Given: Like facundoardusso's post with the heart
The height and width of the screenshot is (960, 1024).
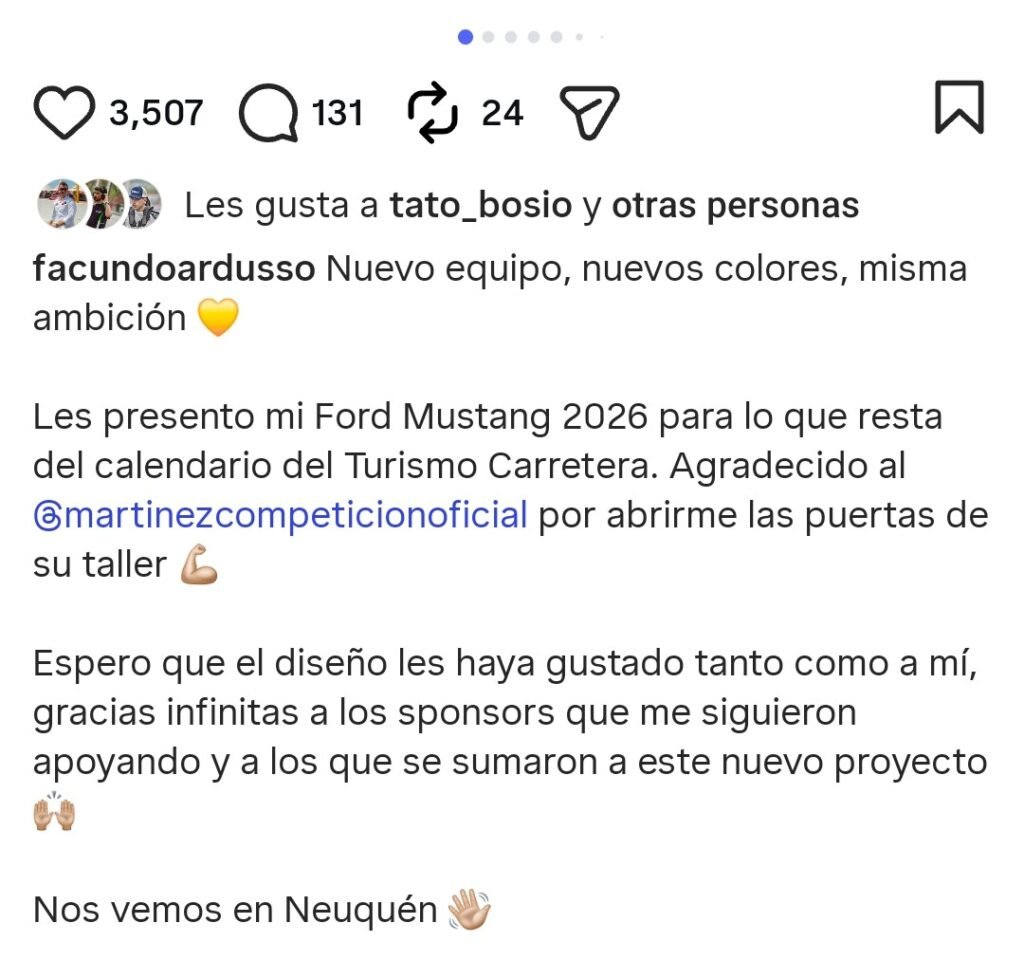Looking at the screenshot, I should pyautogui.click(x=64, y=112).
